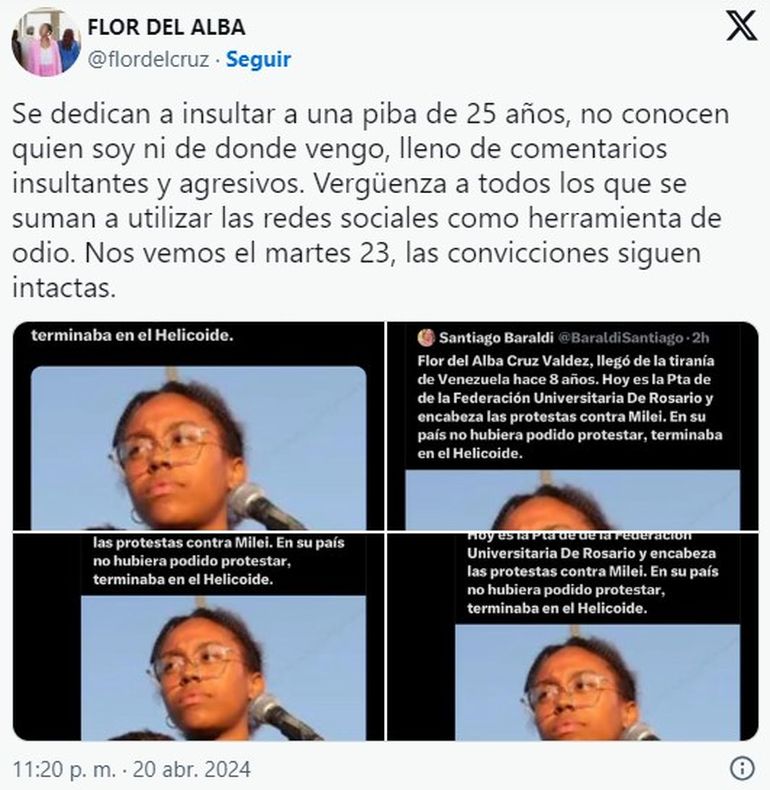View this post on X via the logo
Image resolution: width=770 pixels, height=790 pixels.
pos(741,27)
